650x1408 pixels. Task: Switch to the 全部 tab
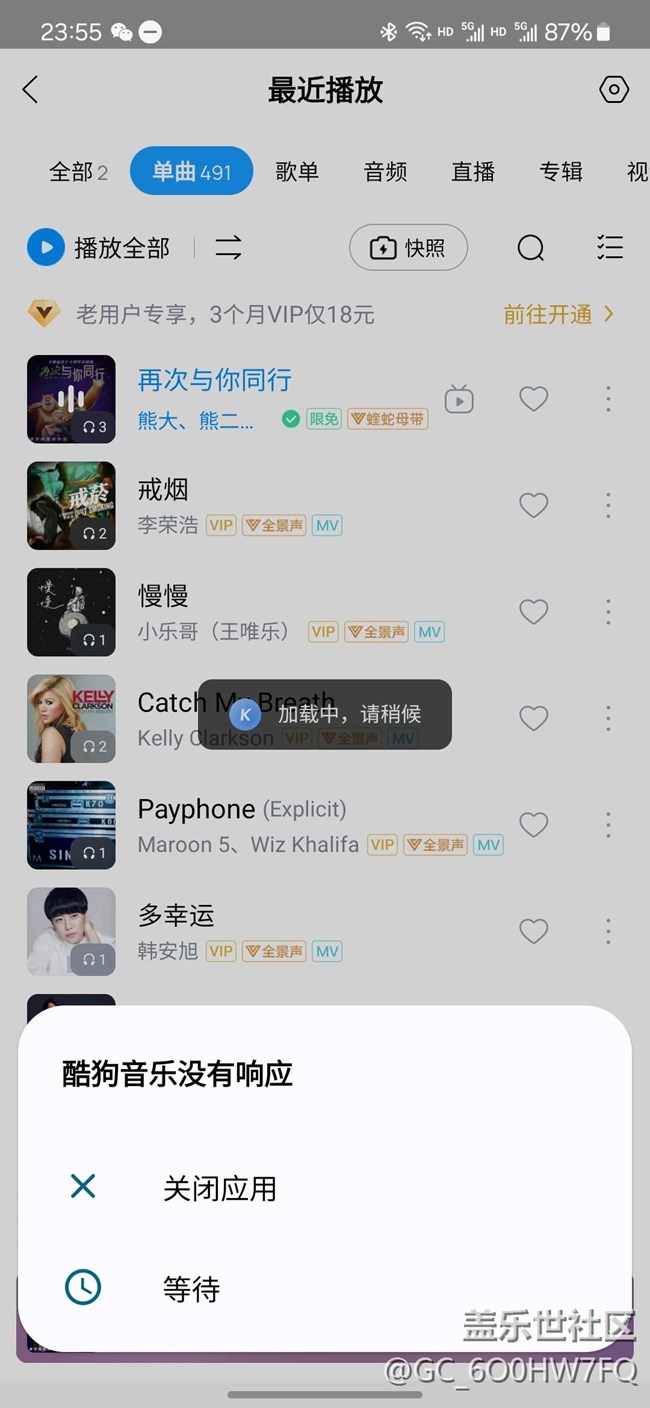[78, 172]
